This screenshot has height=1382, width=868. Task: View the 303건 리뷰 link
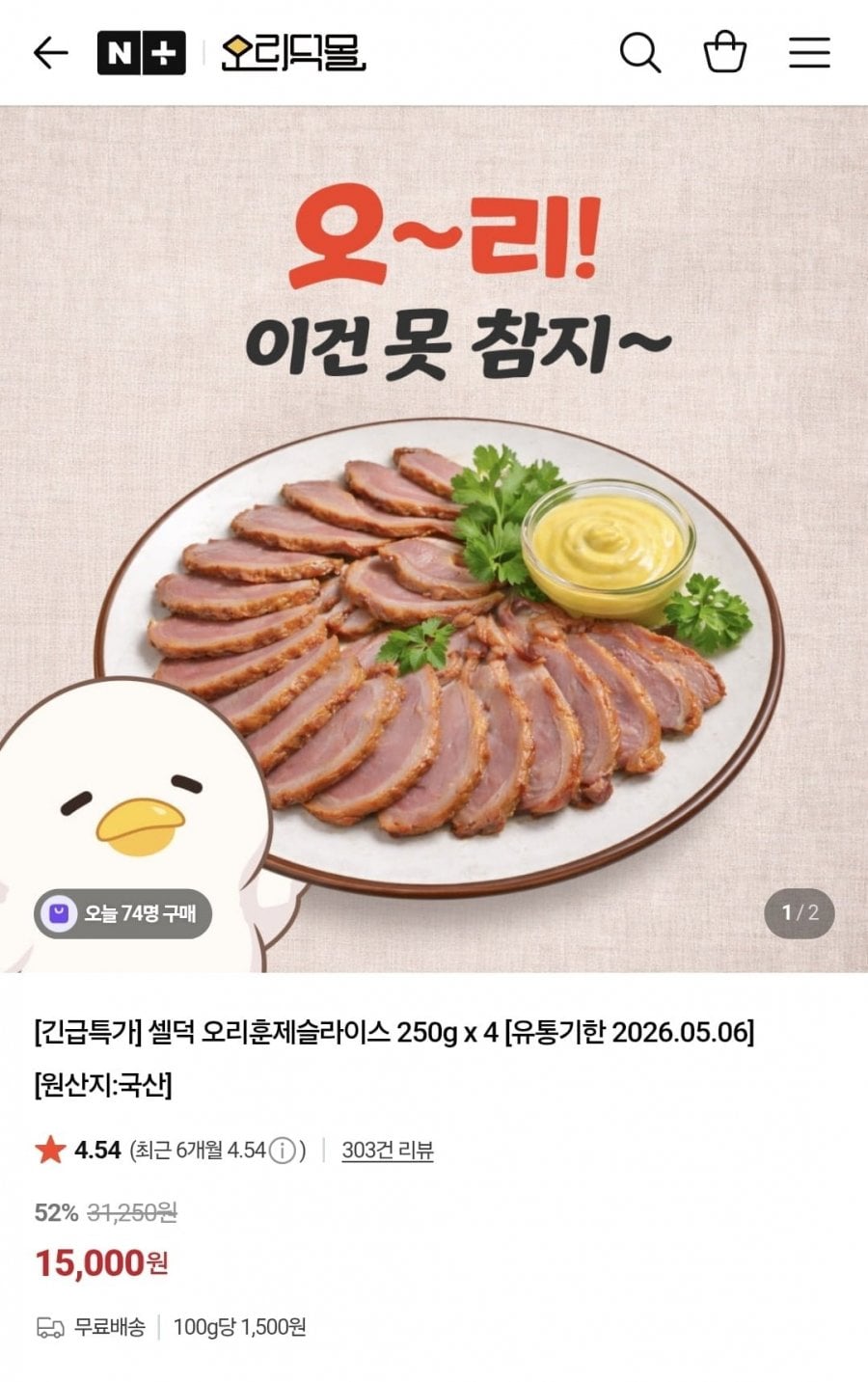(387, 1151)
